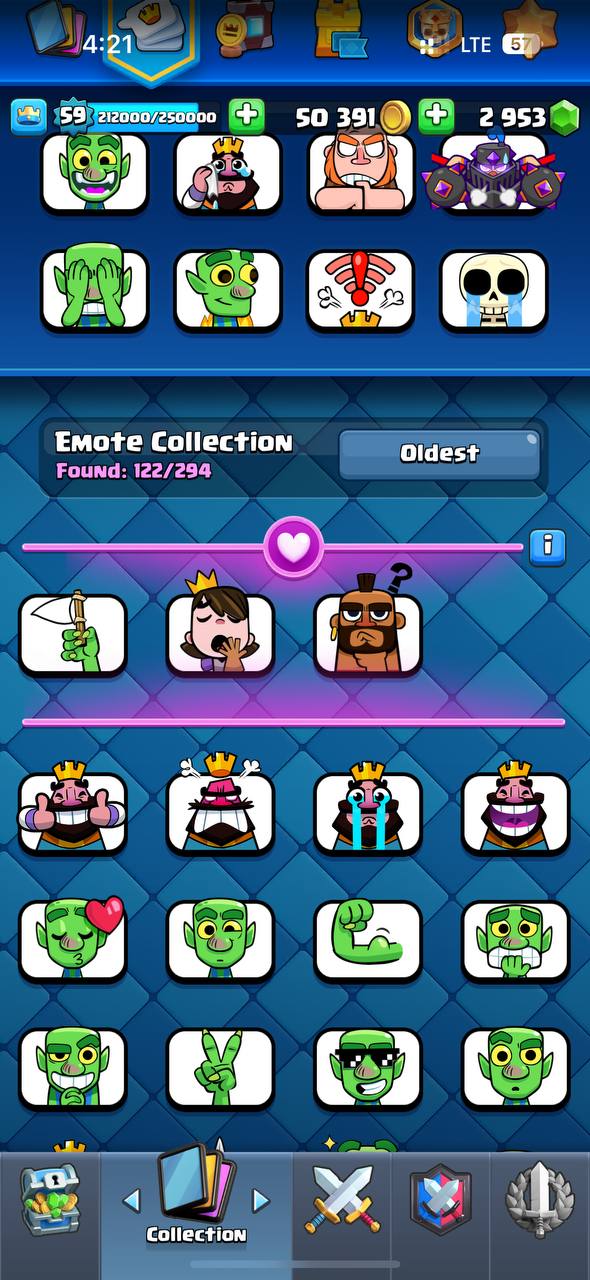590x1280 pixels.
Task: Select the crying skeleton emote
Action: pos(494,290)
